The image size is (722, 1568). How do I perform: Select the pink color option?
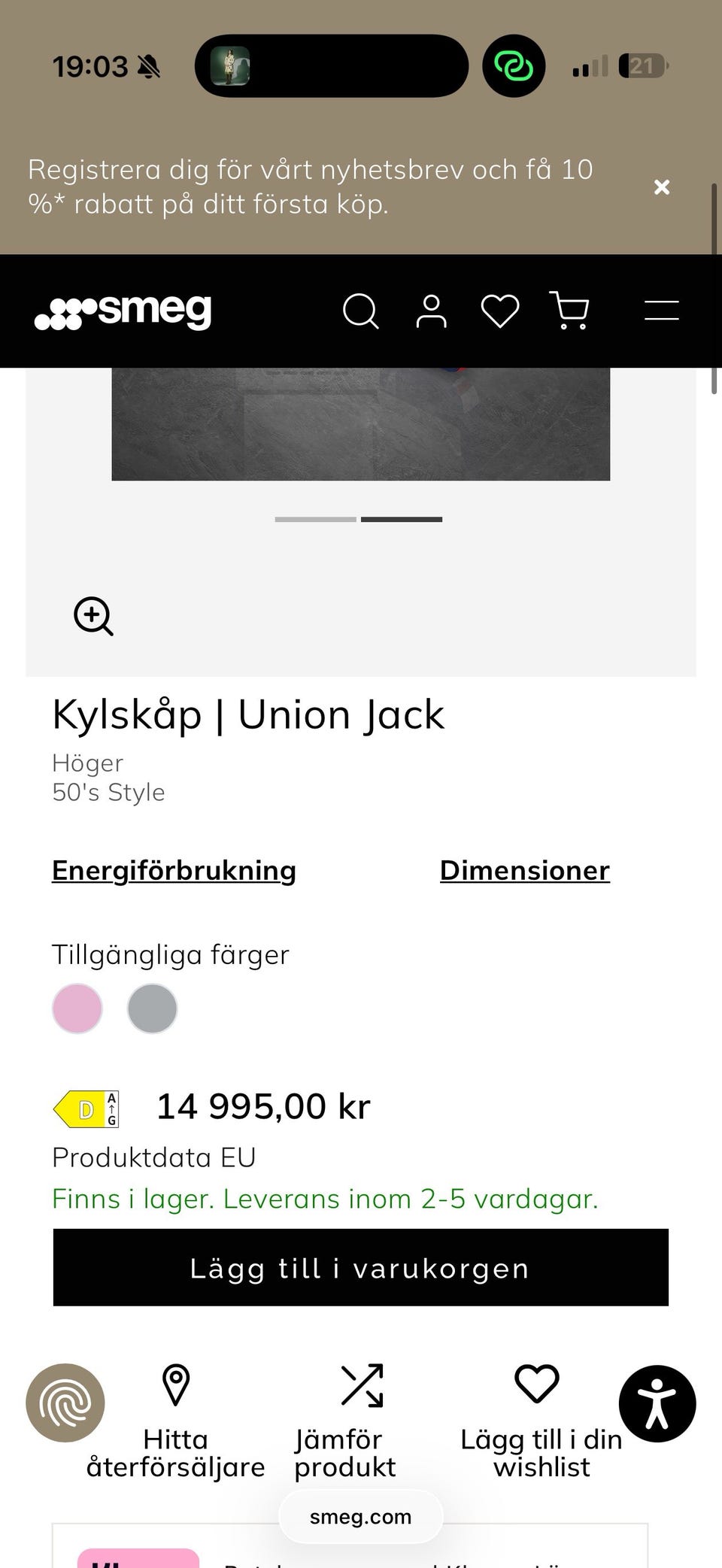(77, 1008)
